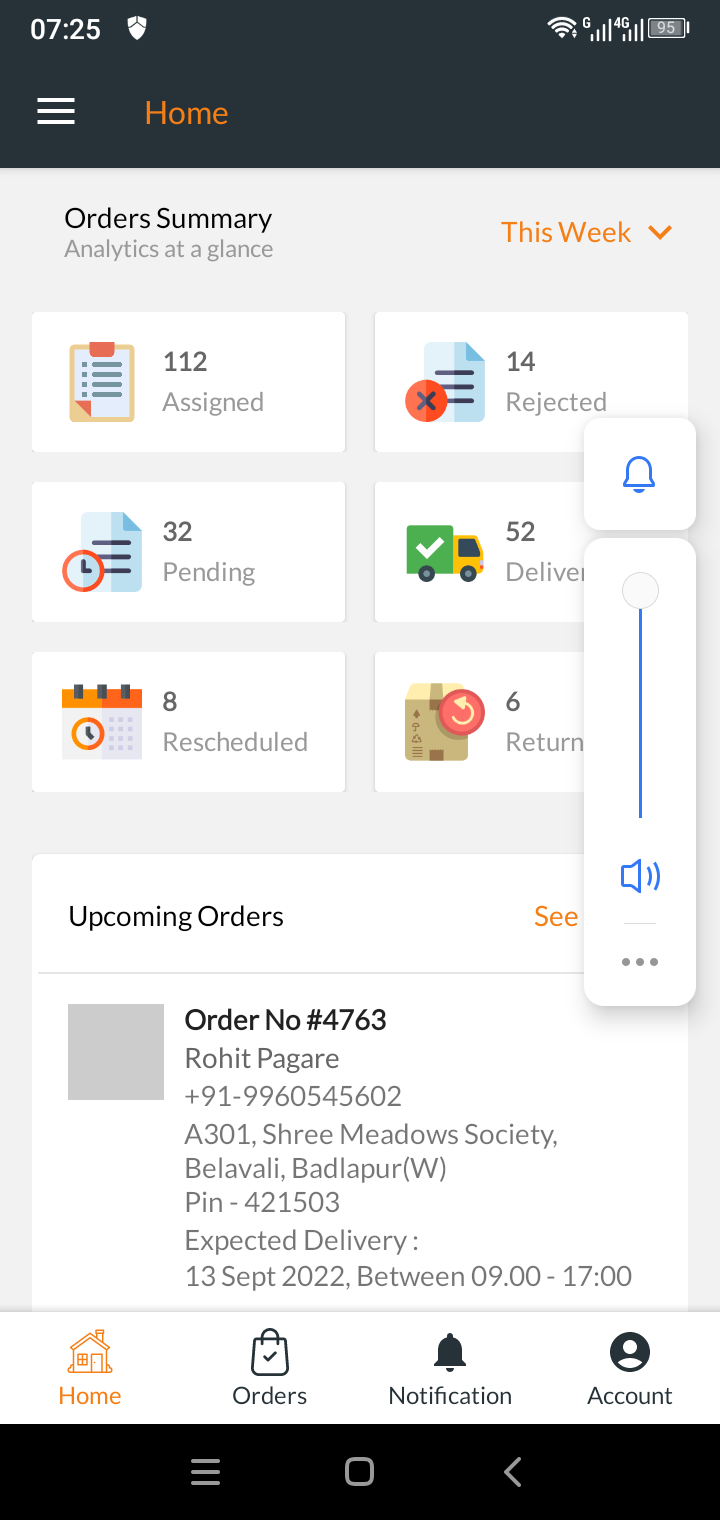Screen dimensions: 720x1520
Task: Select the Home tab
Action: click(89, 1367)
